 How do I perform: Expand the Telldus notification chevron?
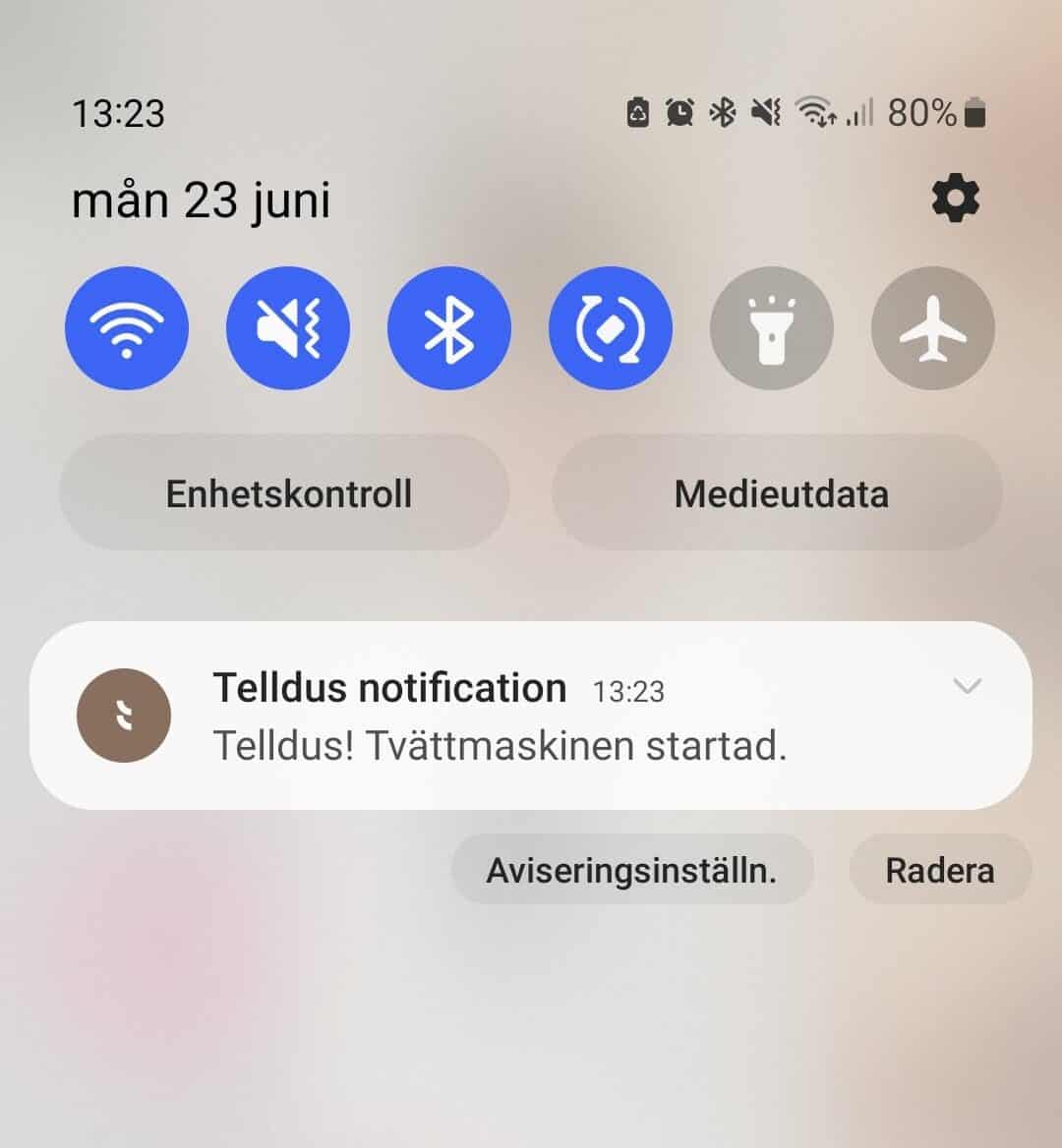coord(968,686)
